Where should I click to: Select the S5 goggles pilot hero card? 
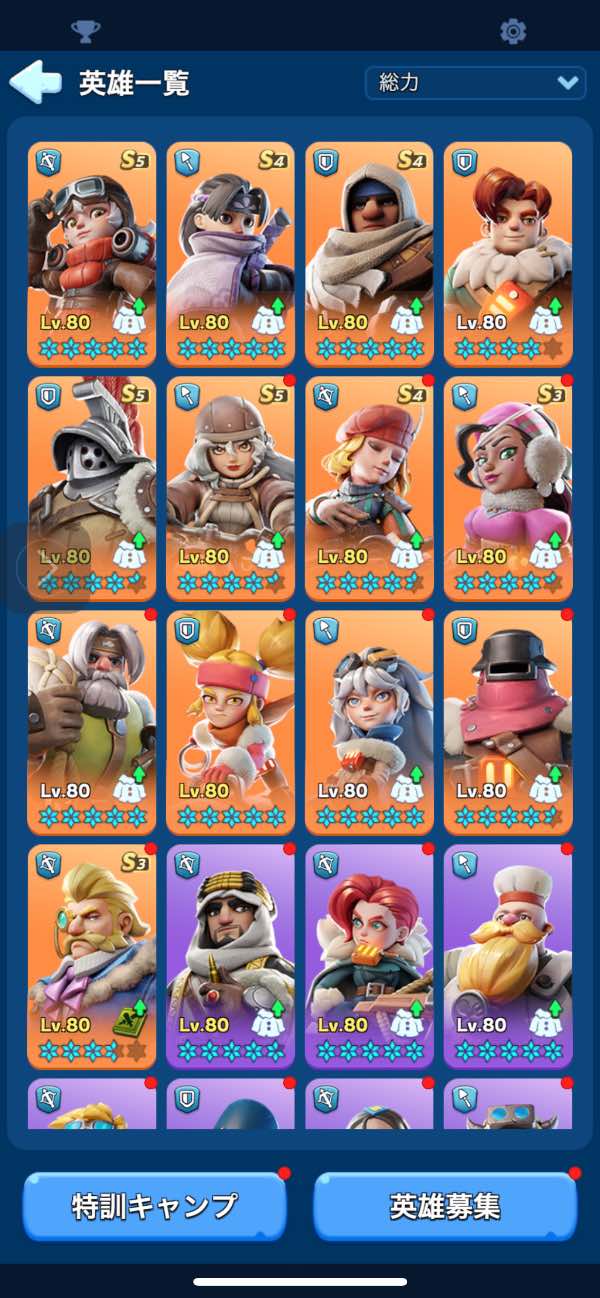pos(92,254)
